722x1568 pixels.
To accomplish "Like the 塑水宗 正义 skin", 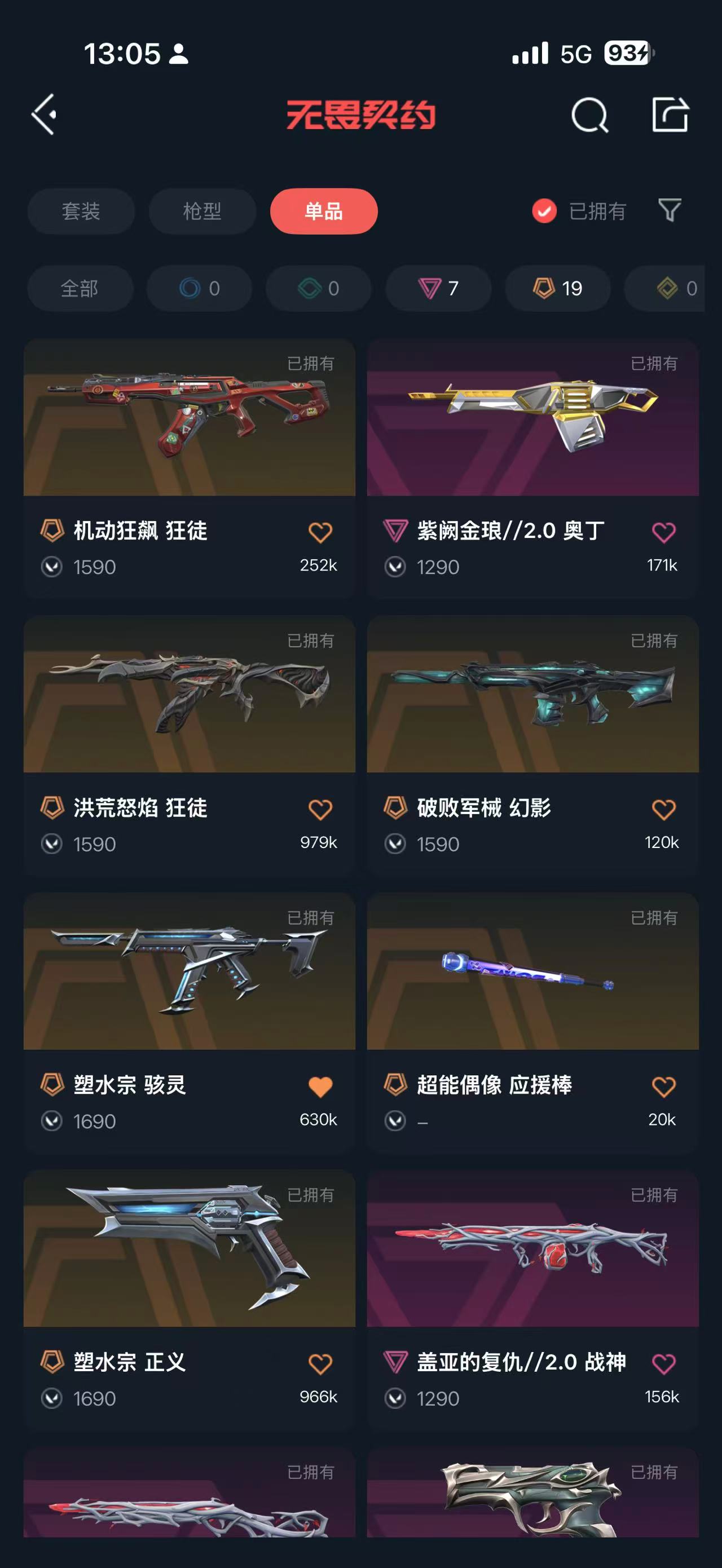I will point(320,1364).
